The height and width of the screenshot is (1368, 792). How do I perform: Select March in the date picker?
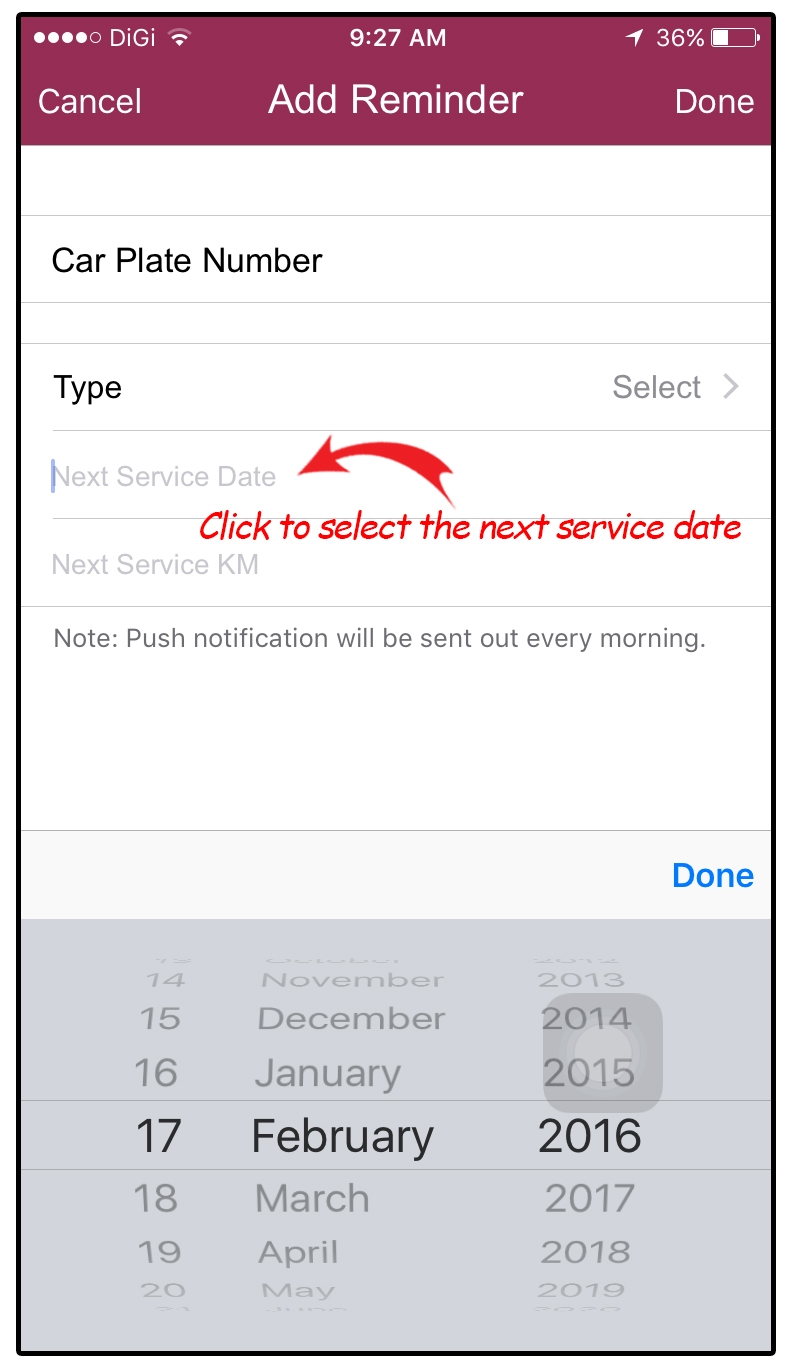tap(312, 1198)
